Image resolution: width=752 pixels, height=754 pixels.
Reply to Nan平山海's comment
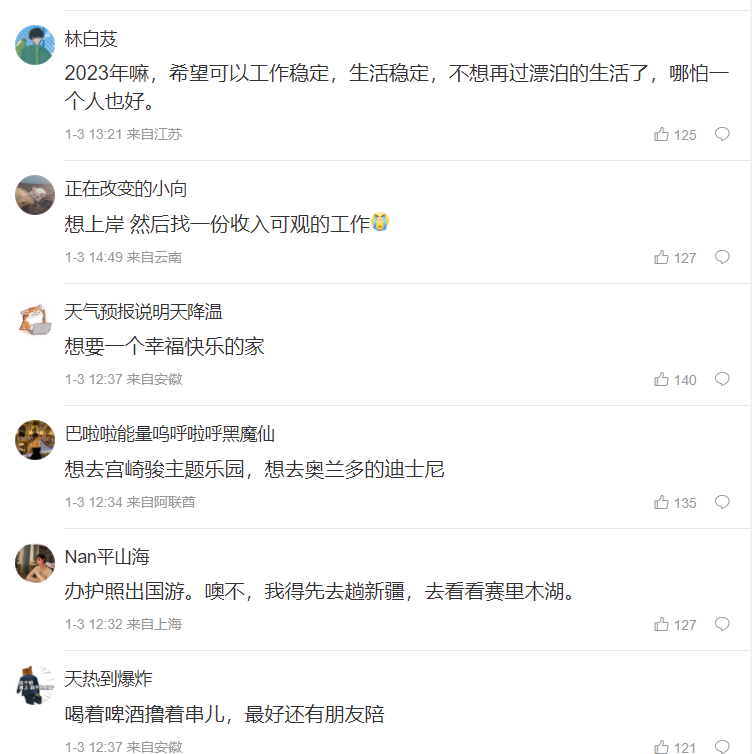click(x=722, y=625)
